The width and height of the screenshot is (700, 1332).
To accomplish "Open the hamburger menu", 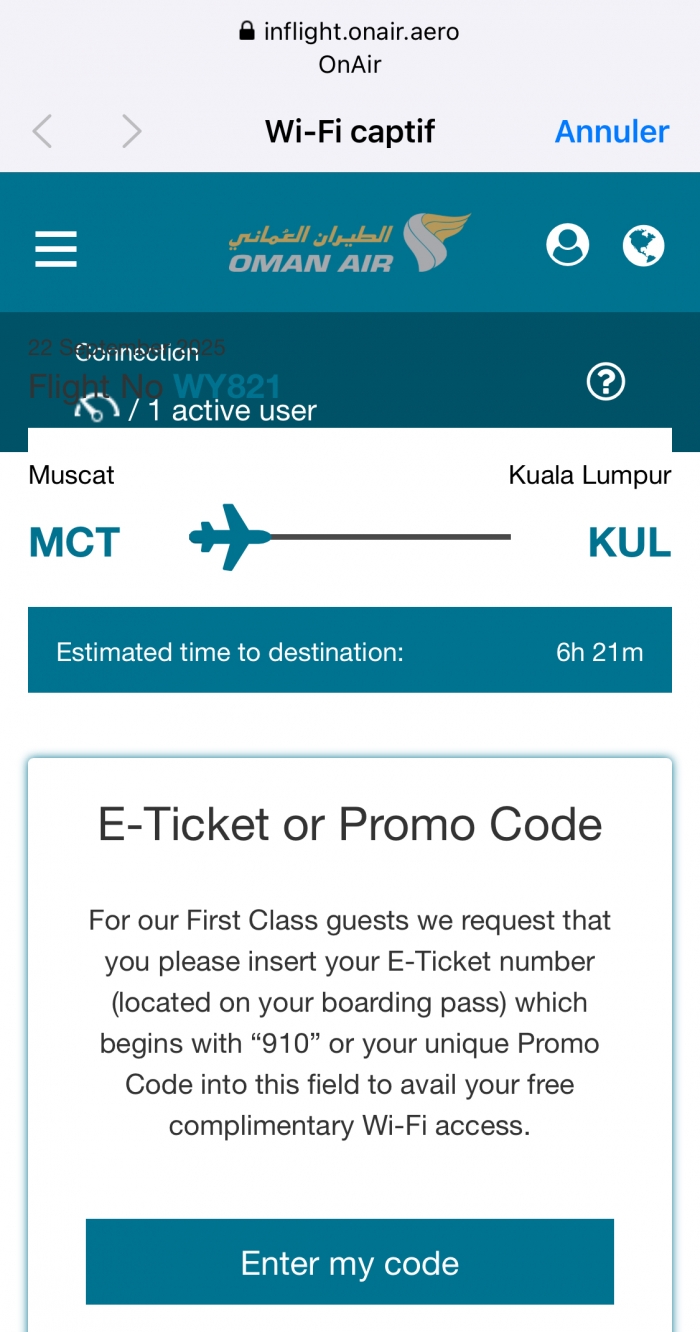I will click(x=56, y=248).
